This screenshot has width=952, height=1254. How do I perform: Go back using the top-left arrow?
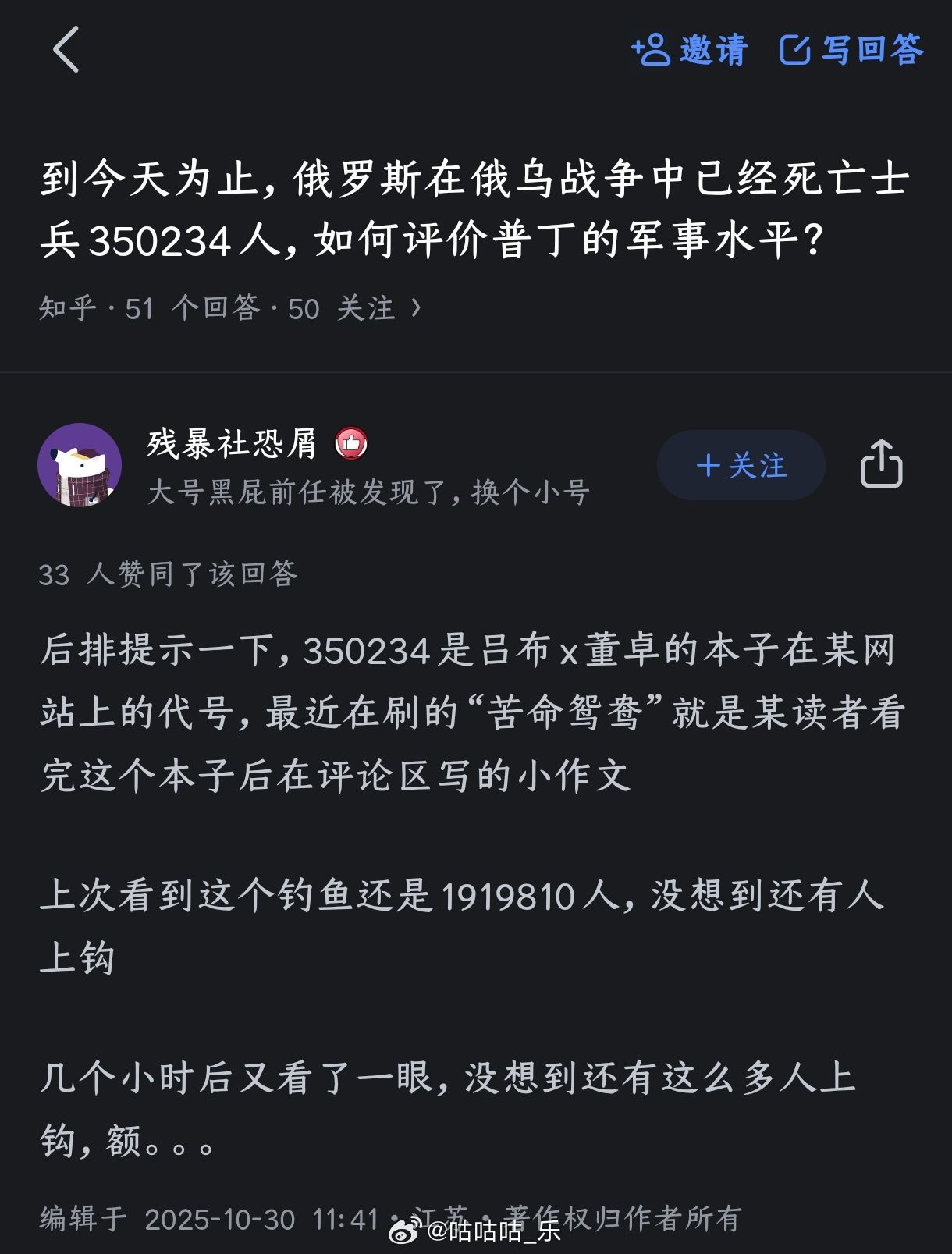click(x=66, y=50)
